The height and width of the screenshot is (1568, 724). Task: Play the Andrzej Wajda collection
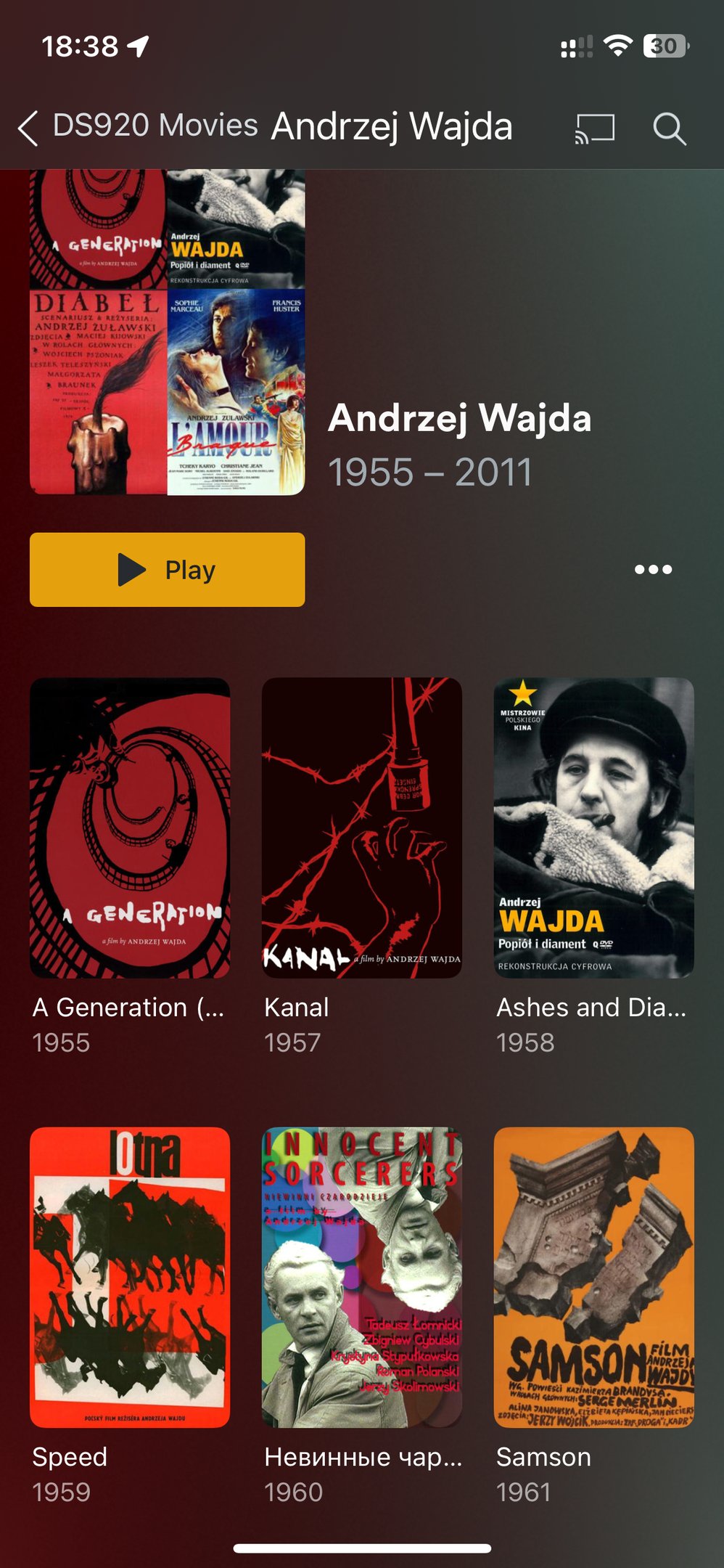point(167,570)
